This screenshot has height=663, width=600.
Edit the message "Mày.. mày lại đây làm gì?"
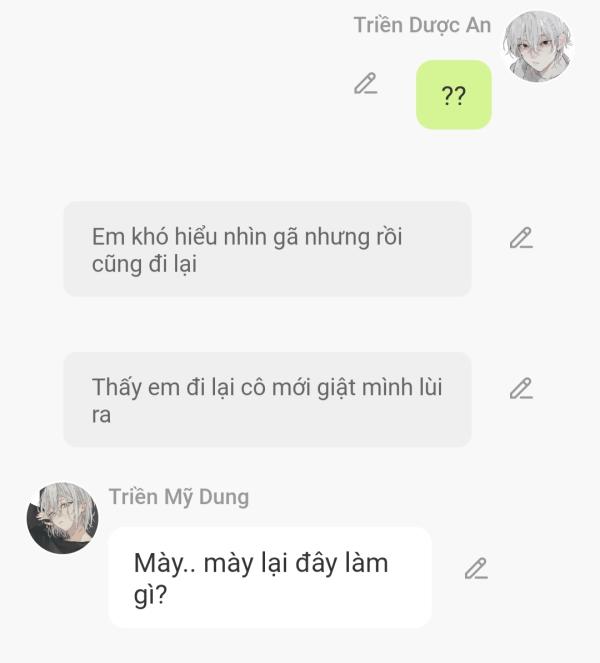[x=476, y=569]
